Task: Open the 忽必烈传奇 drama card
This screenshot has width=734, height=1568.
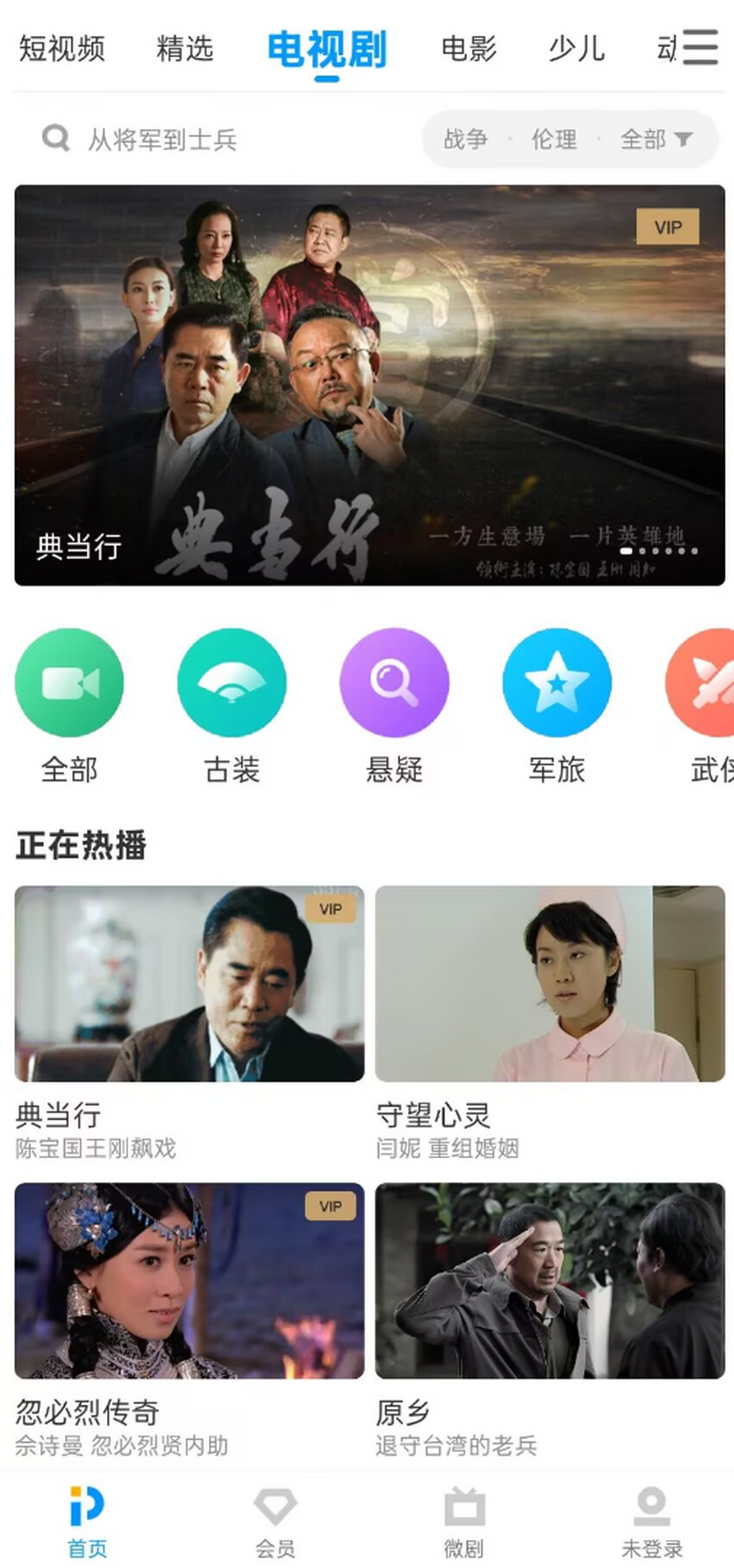Action: [x=189, y=1281]
